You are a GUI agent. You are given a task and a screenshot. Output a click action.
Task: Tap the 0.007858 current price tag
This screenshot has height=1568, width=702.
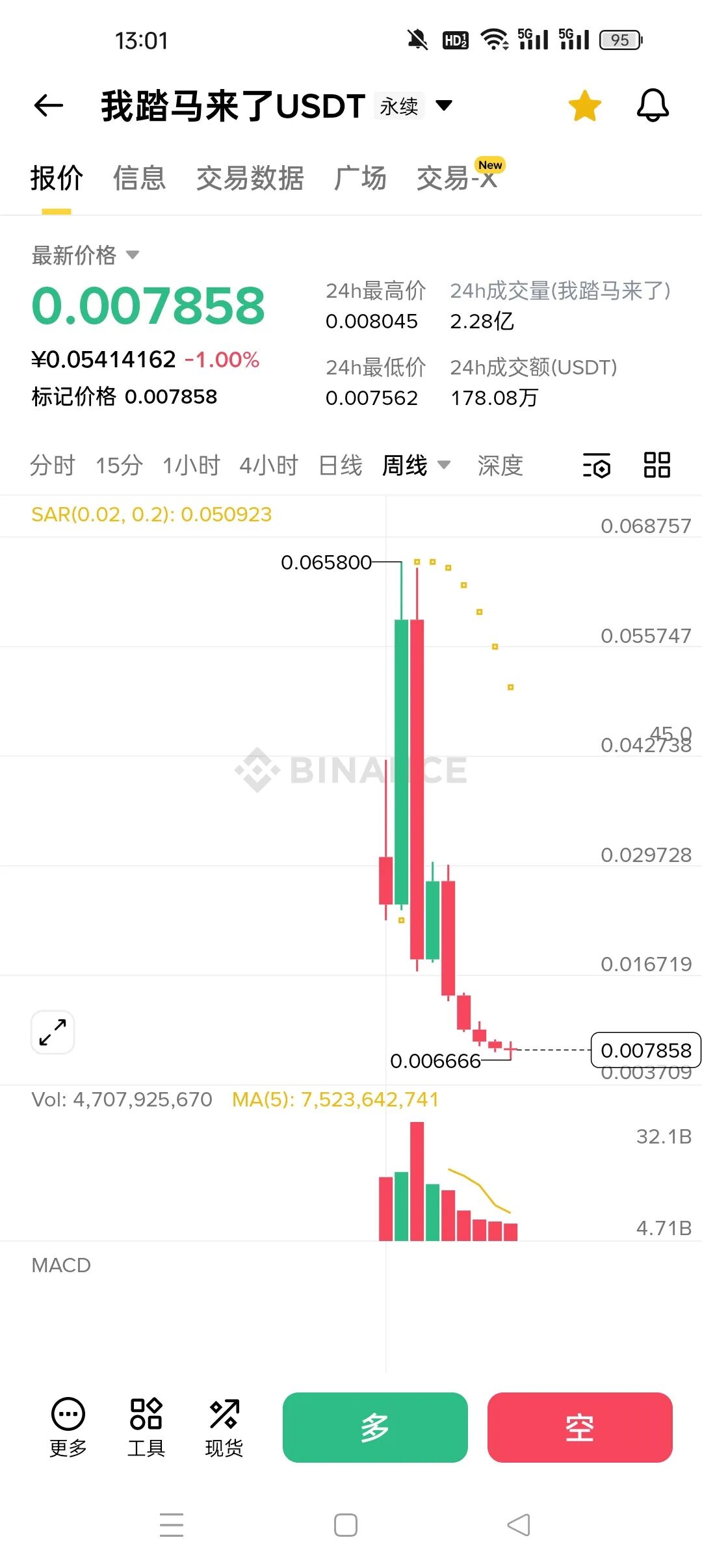pyautogui.click(x=646, y=1051)
